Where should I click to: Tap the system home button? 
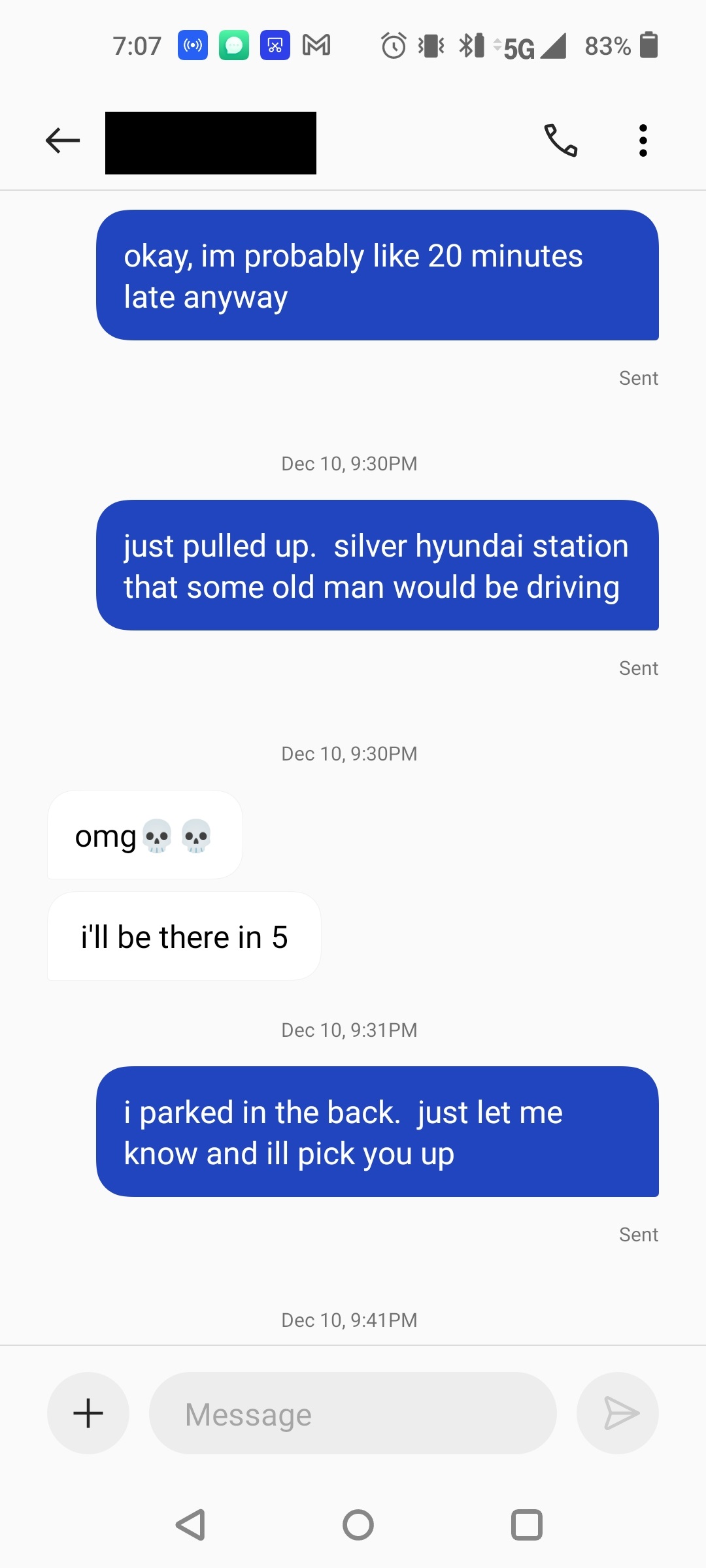(358, 1525)
